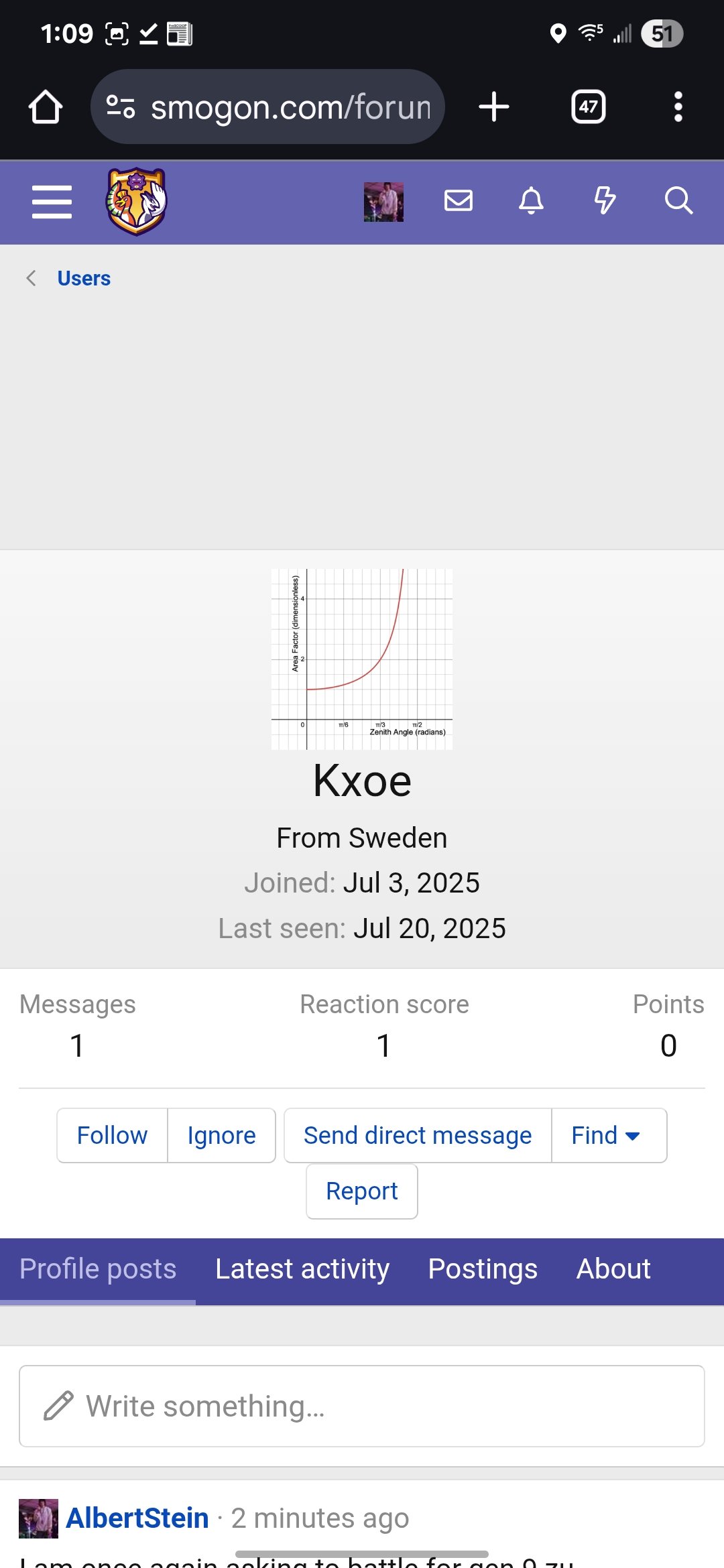The image size is (724, 1568).
Task: Follow Kxoe
Action: tap(112, 1135)
